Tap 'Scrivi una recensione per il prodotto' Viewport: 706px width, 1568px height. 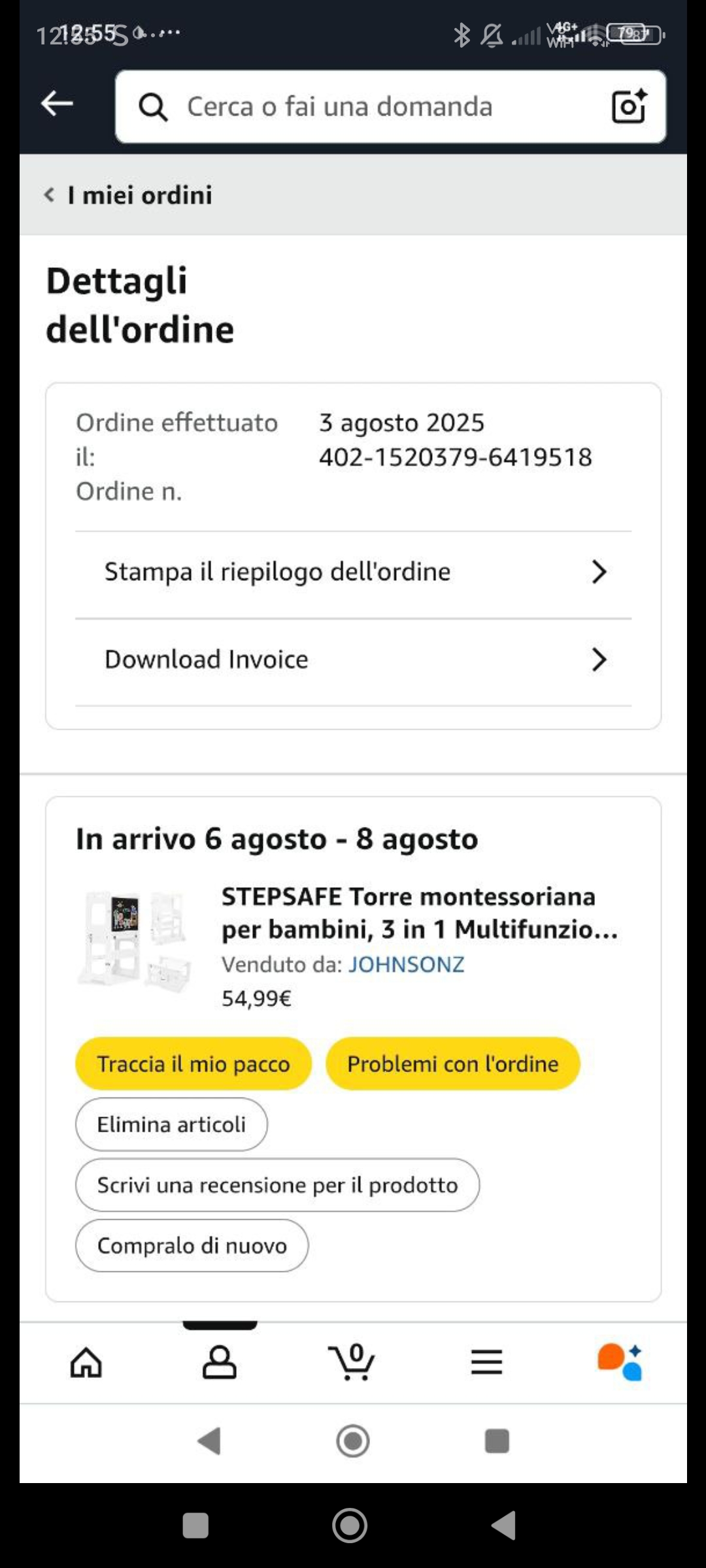(x=277, y=1185)
